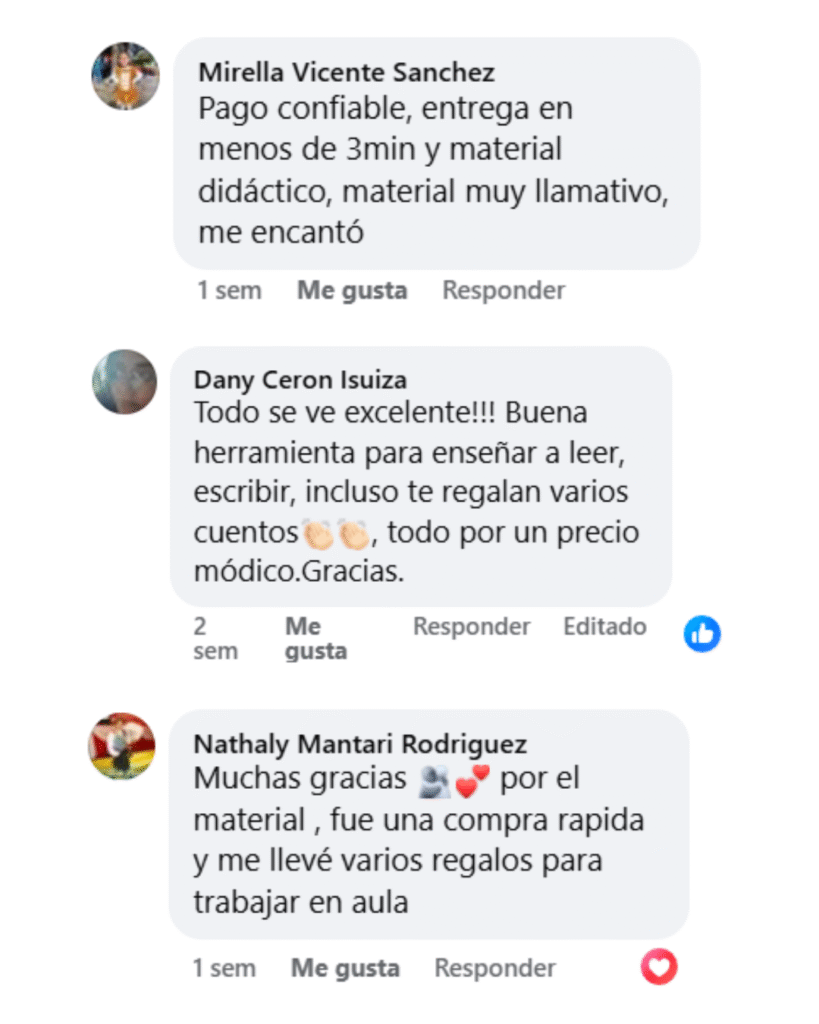The height and width of the screenshot is (1024, 819).
Task: View edit history via Editado label
Action: tap(604, 627)
